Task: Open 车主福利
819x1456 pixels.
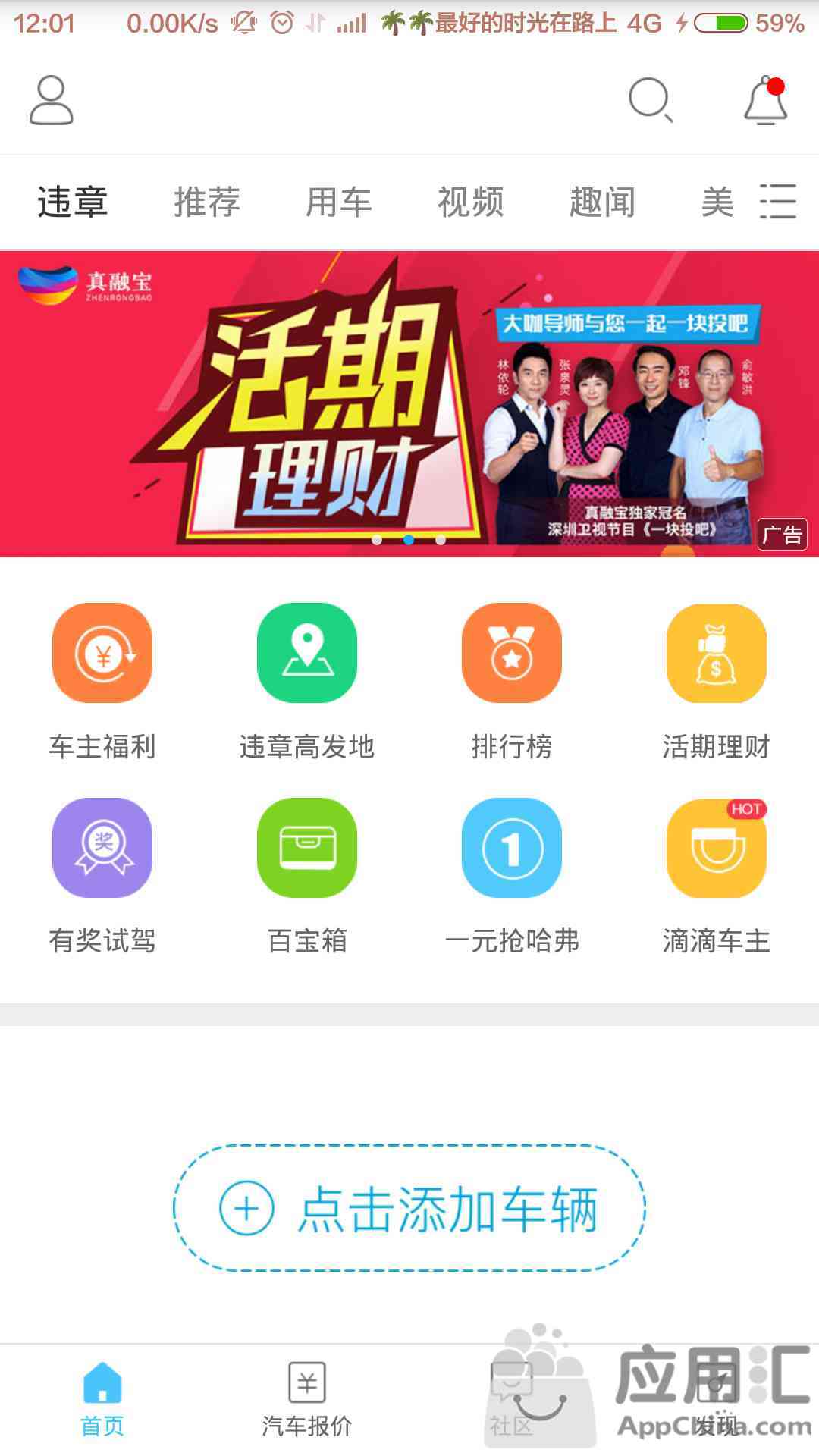Action: (102, 682)
